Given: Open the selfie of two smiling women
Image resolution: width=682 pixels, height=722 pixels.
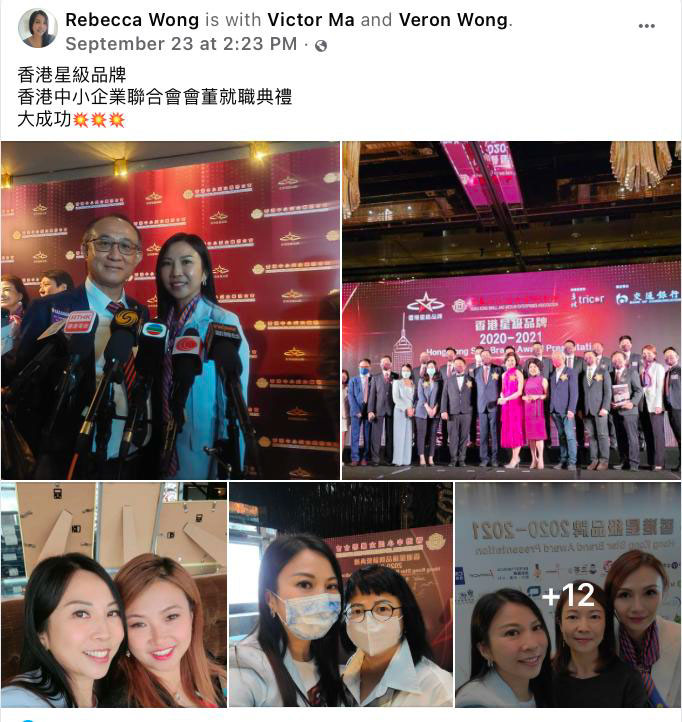Looking at the screenshot, I should [113, 595].
